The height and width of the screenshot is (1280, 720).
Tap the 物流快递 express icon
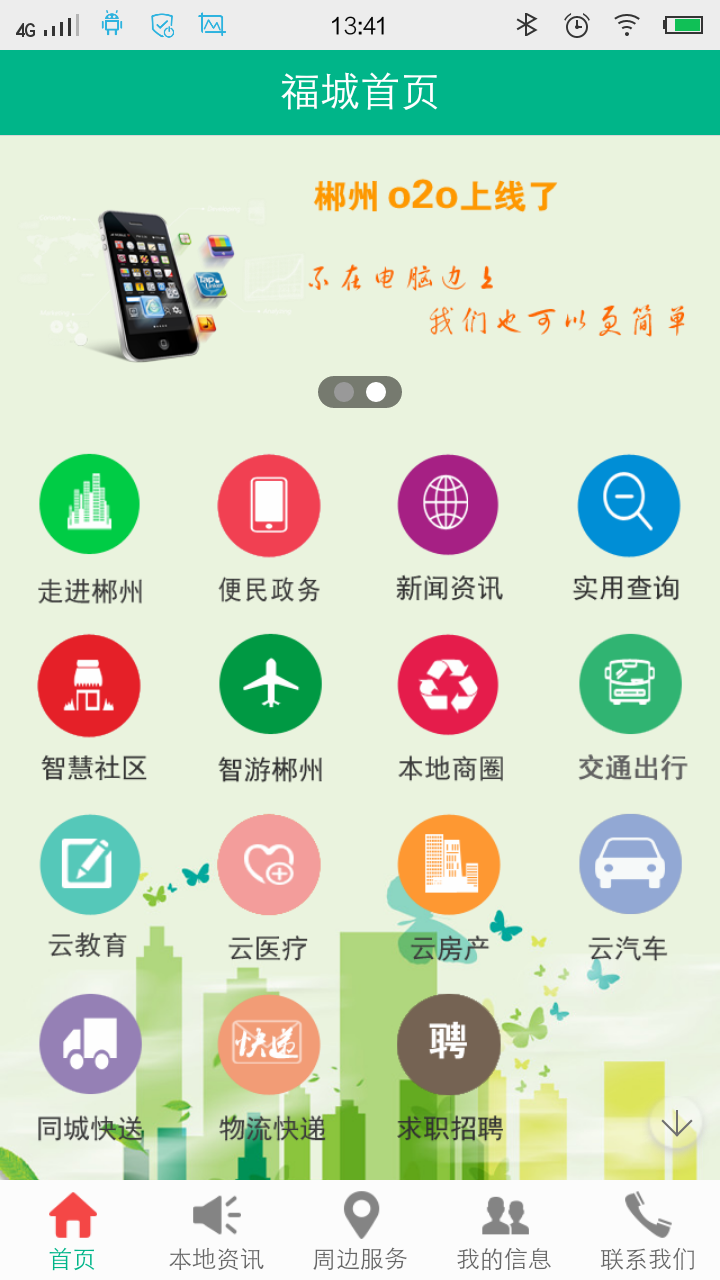269,1044
